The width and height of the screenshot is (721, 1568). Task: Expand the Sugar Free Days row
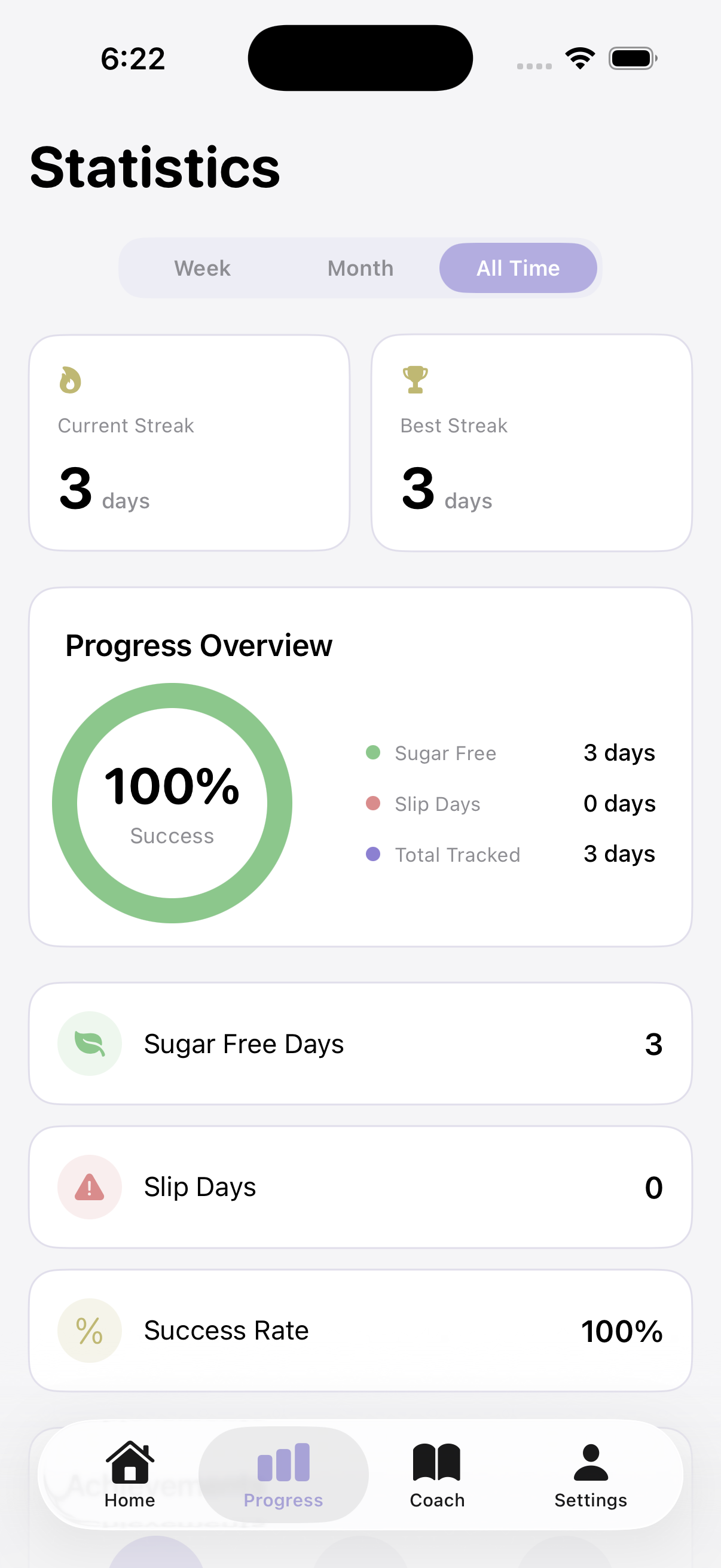click(x=360, y=1043)
